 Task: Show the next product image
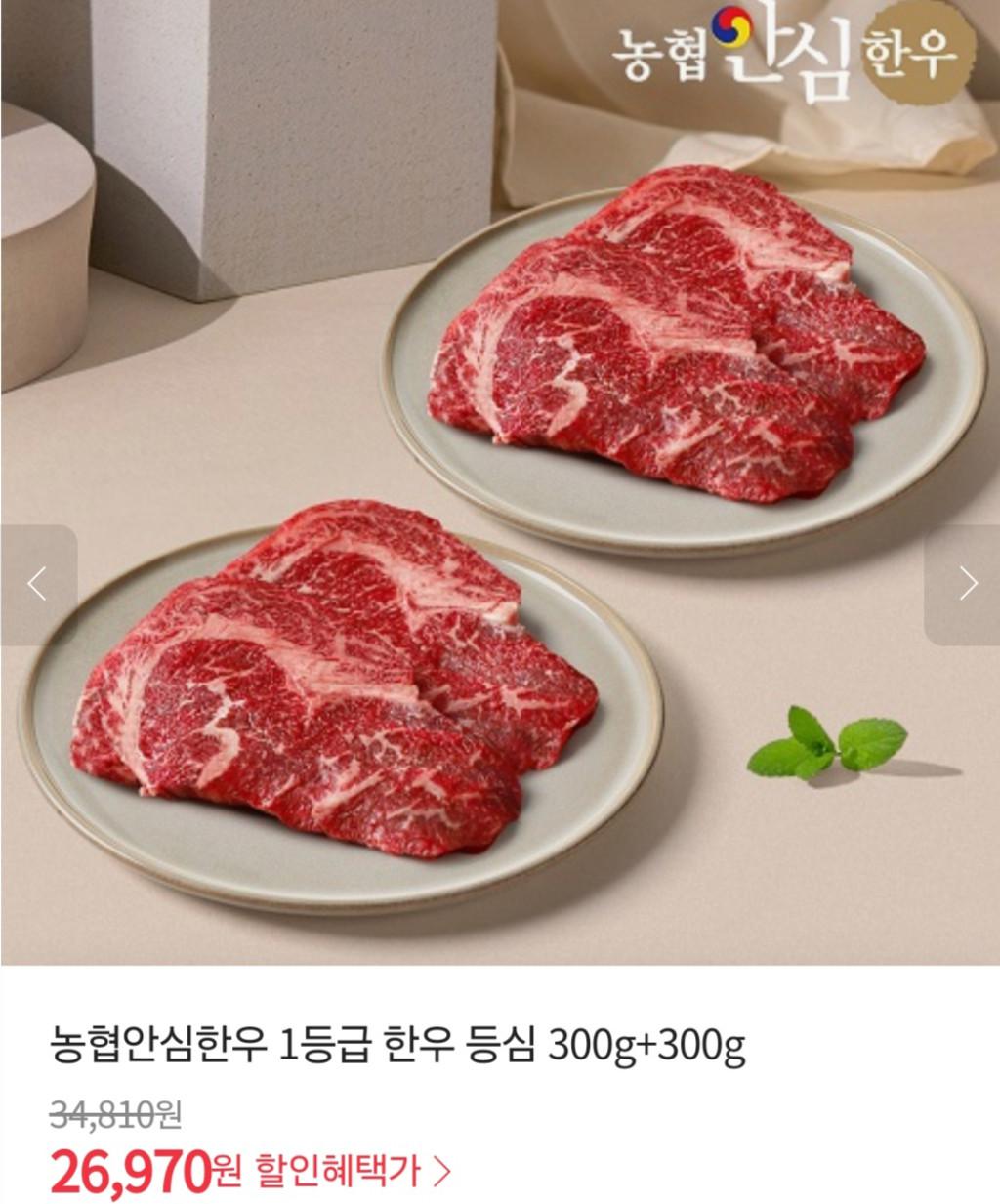click(965, 584)
